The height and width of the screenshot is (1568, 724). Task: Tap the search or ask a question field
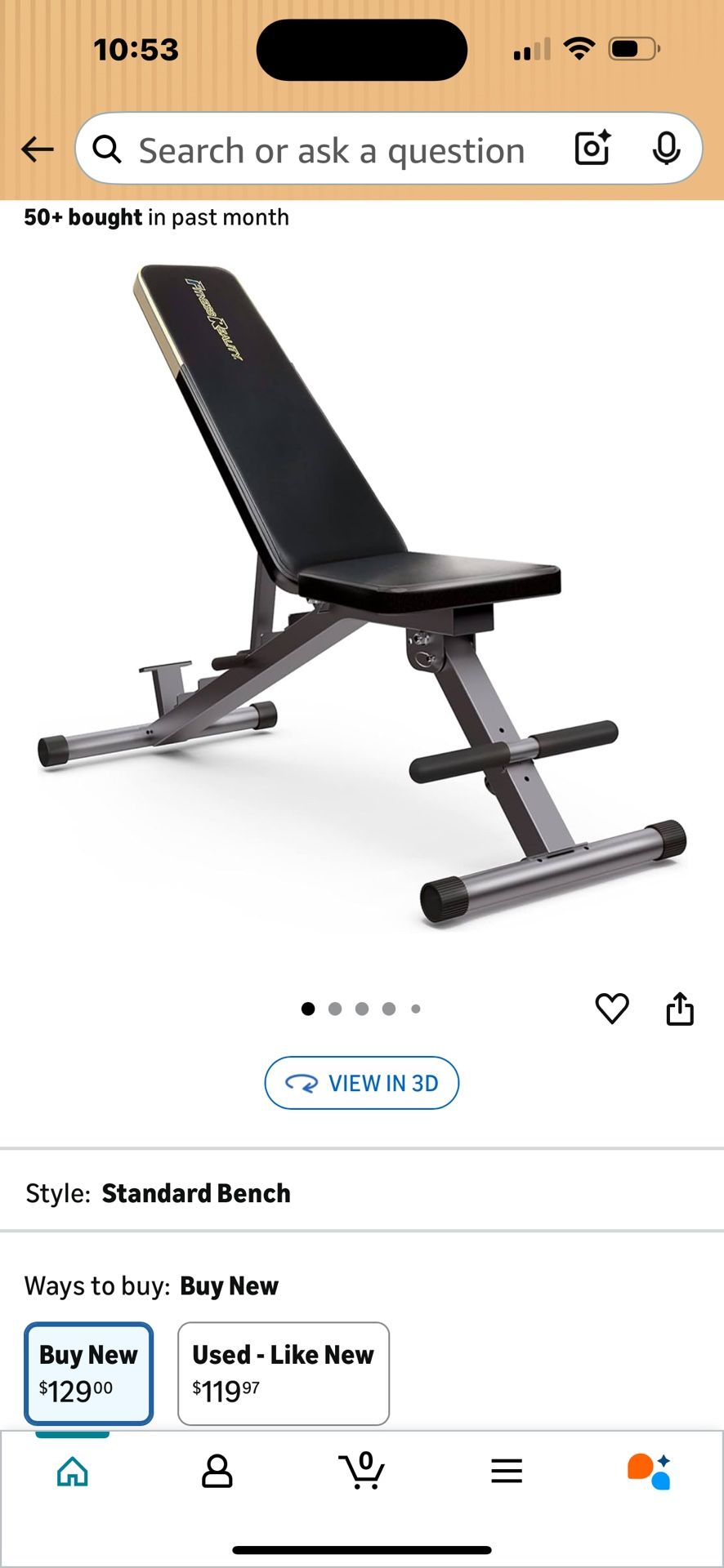[331, 151]
